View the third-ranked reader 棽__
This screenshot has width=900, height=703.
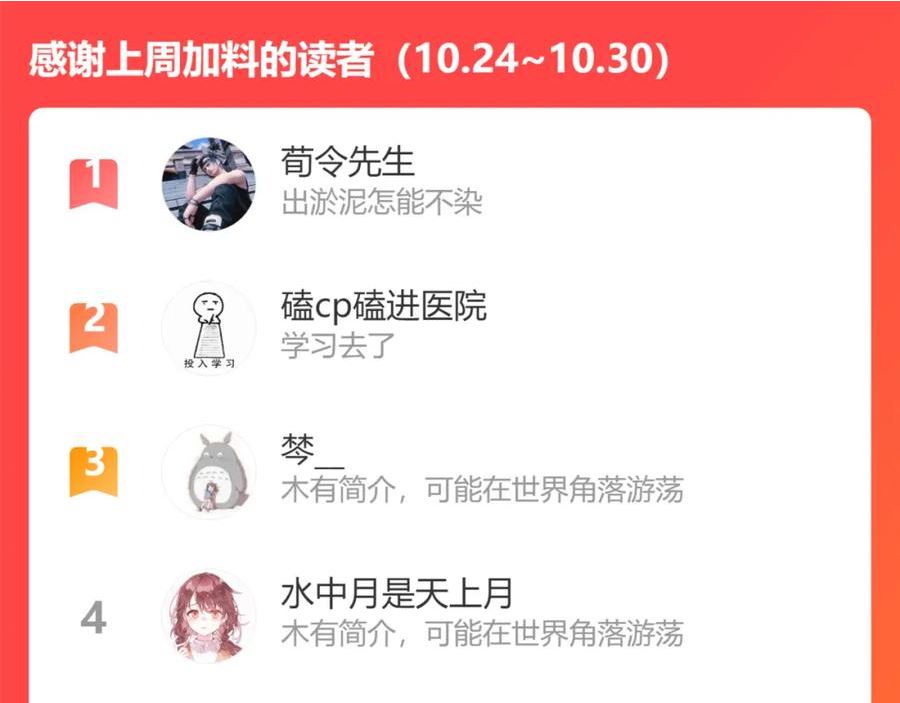[x=449, y=472]
